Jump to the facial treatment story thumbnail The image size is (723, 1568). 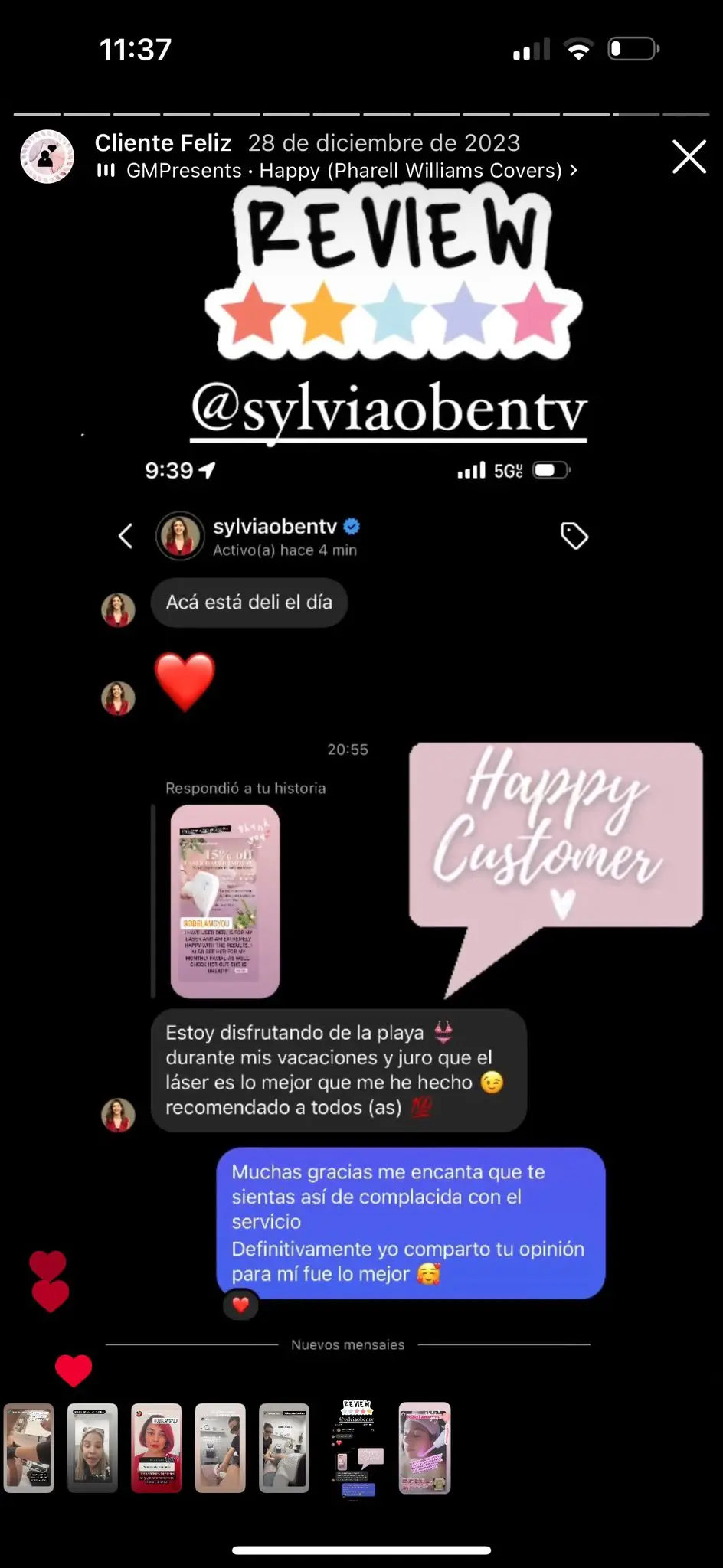[x=424, y=1448]
